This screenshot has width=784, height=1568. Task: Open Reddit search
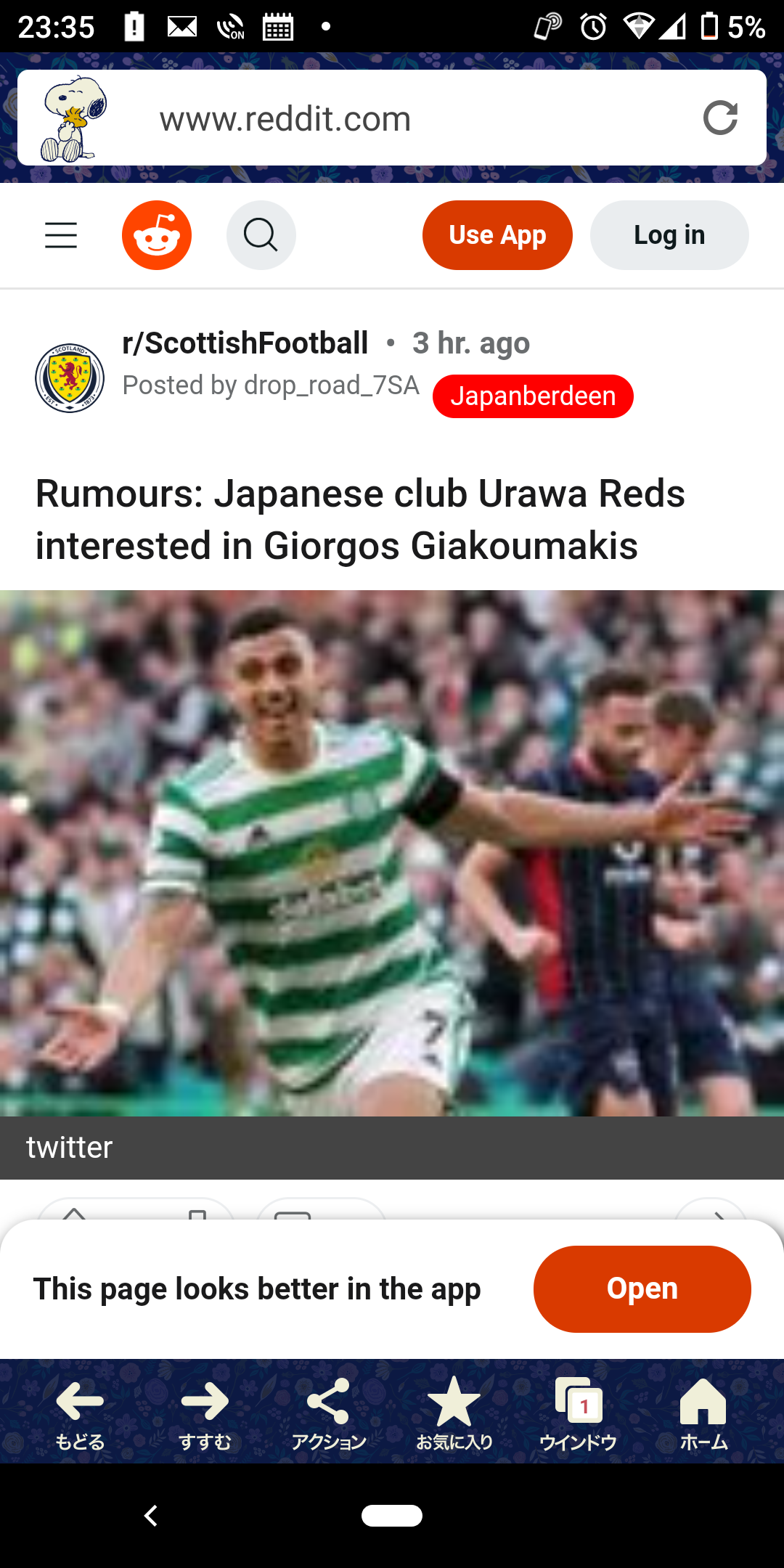pyautogui.click(x=261, y=235)
